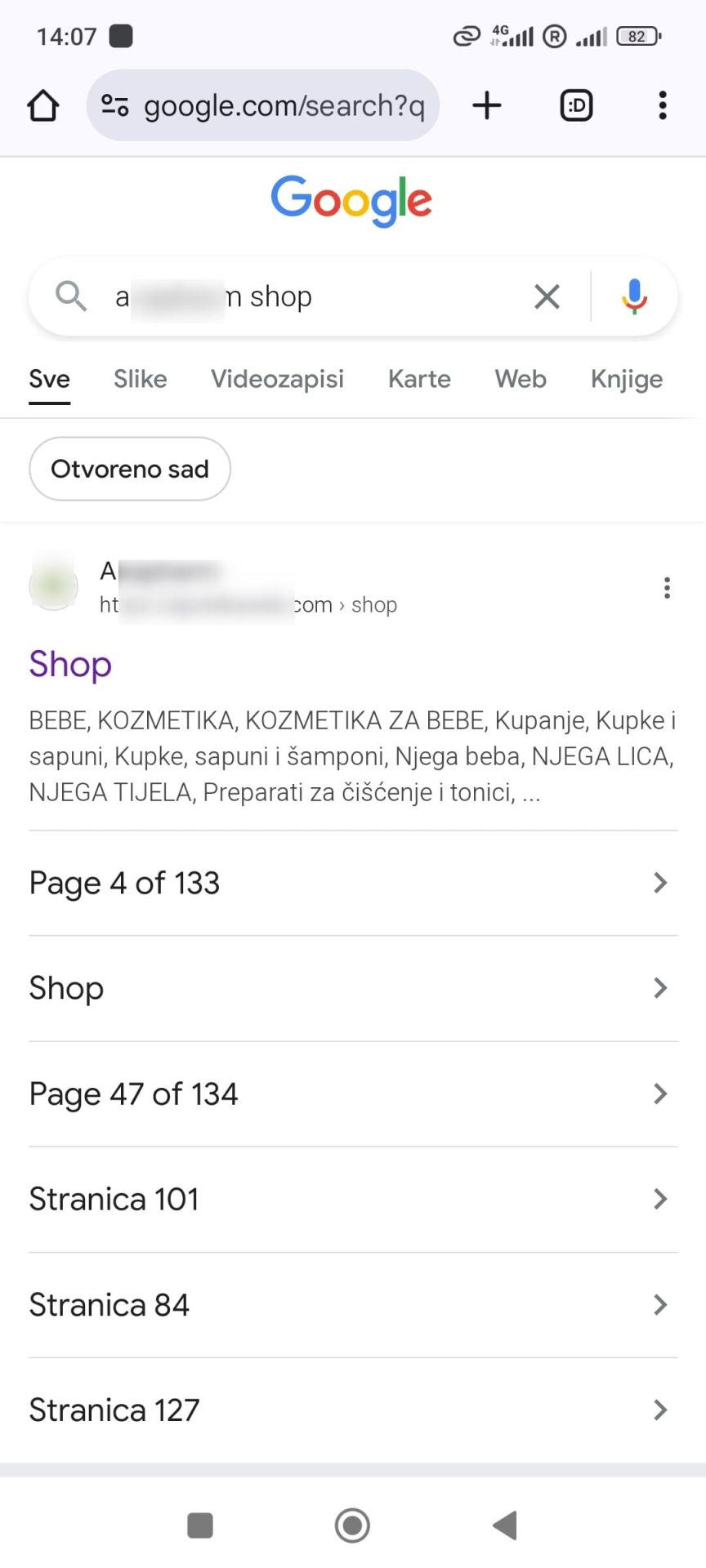Switch to the Karte tab
The image size is (706, 1568).
tap(419, 379)
